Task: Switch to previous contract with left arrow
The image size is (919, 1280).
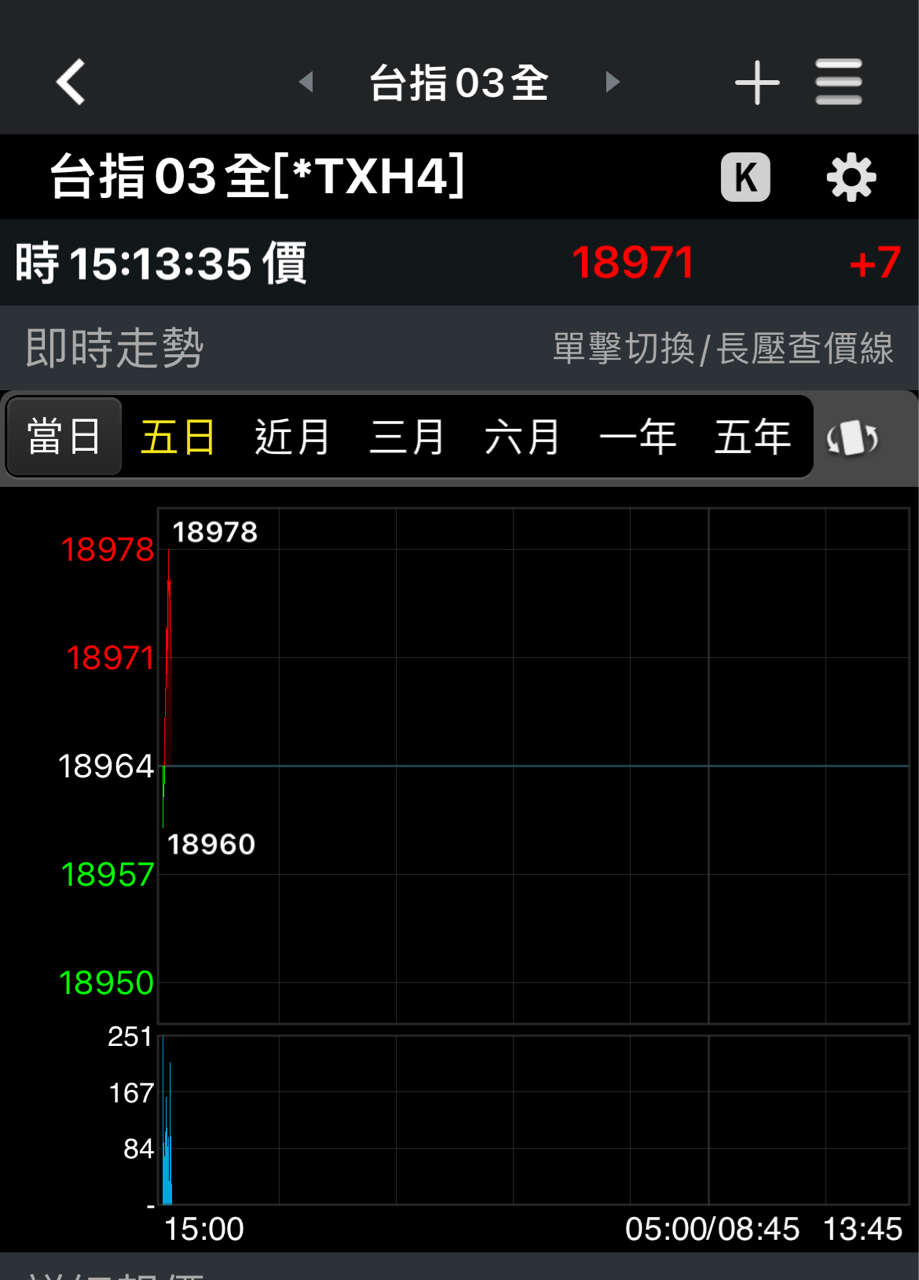Action: click(305, 84)
